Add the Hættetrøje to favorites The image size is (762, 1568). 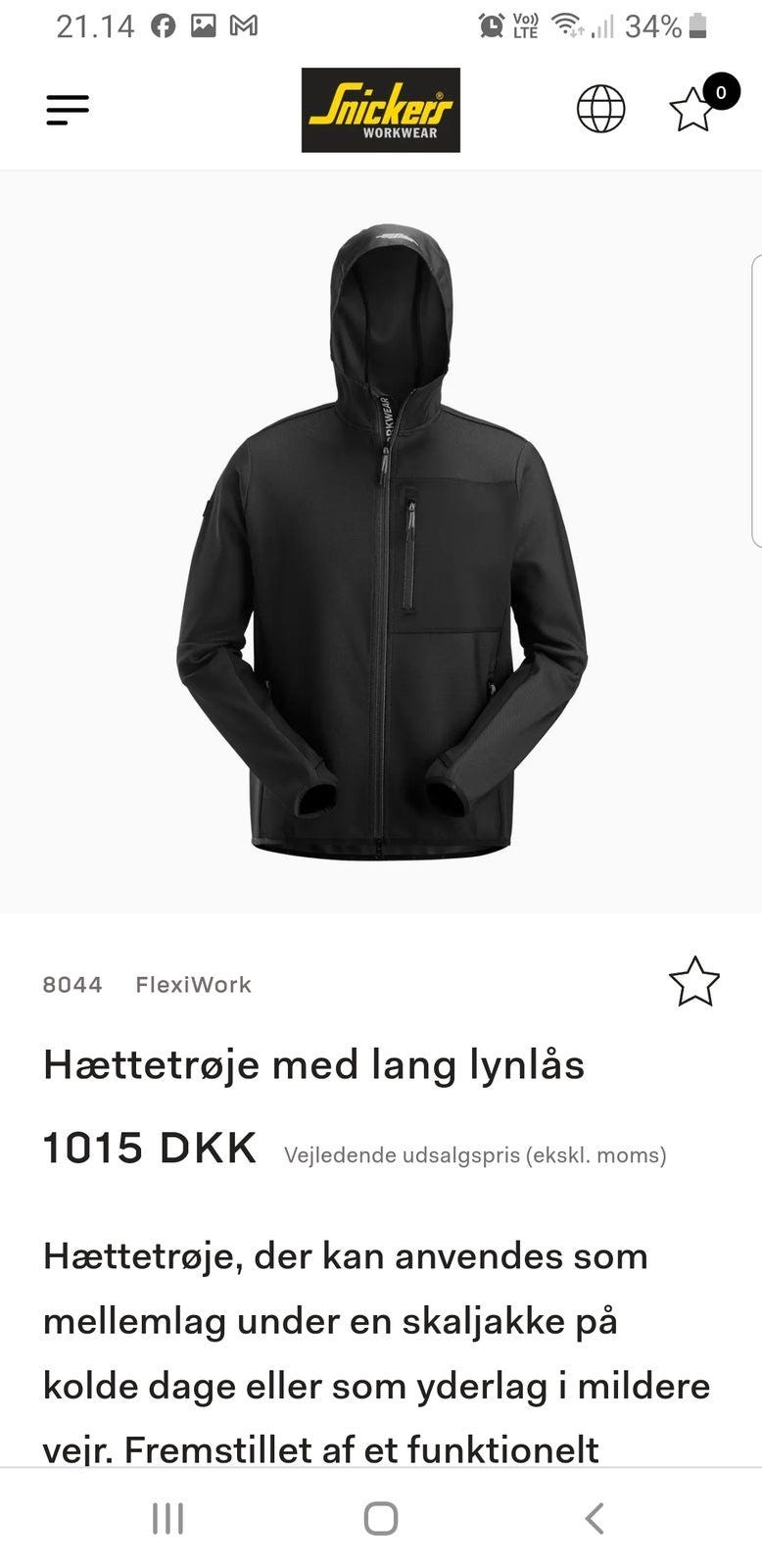pyautogui.click(x=693, y=982)
